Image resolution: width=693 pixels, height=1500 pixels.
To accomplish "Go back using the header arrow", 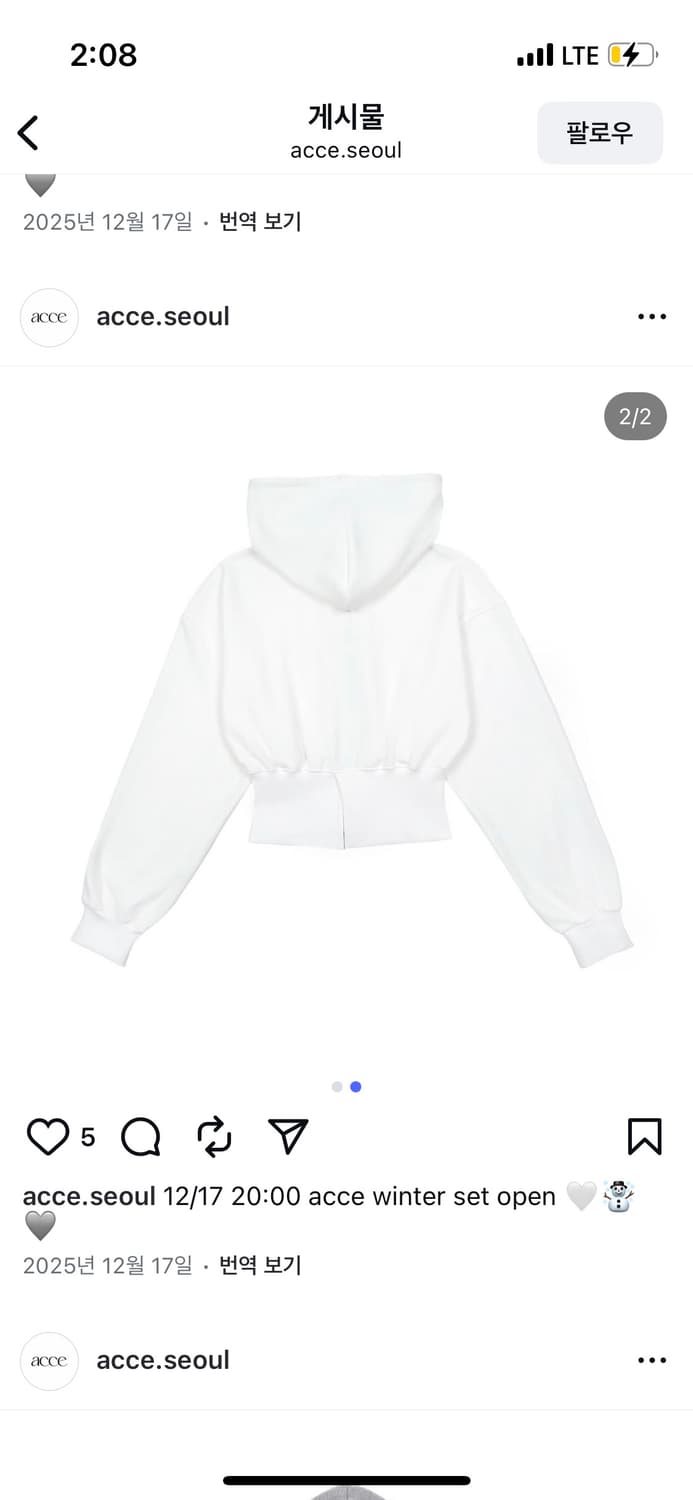I will (x=29, y=133).
